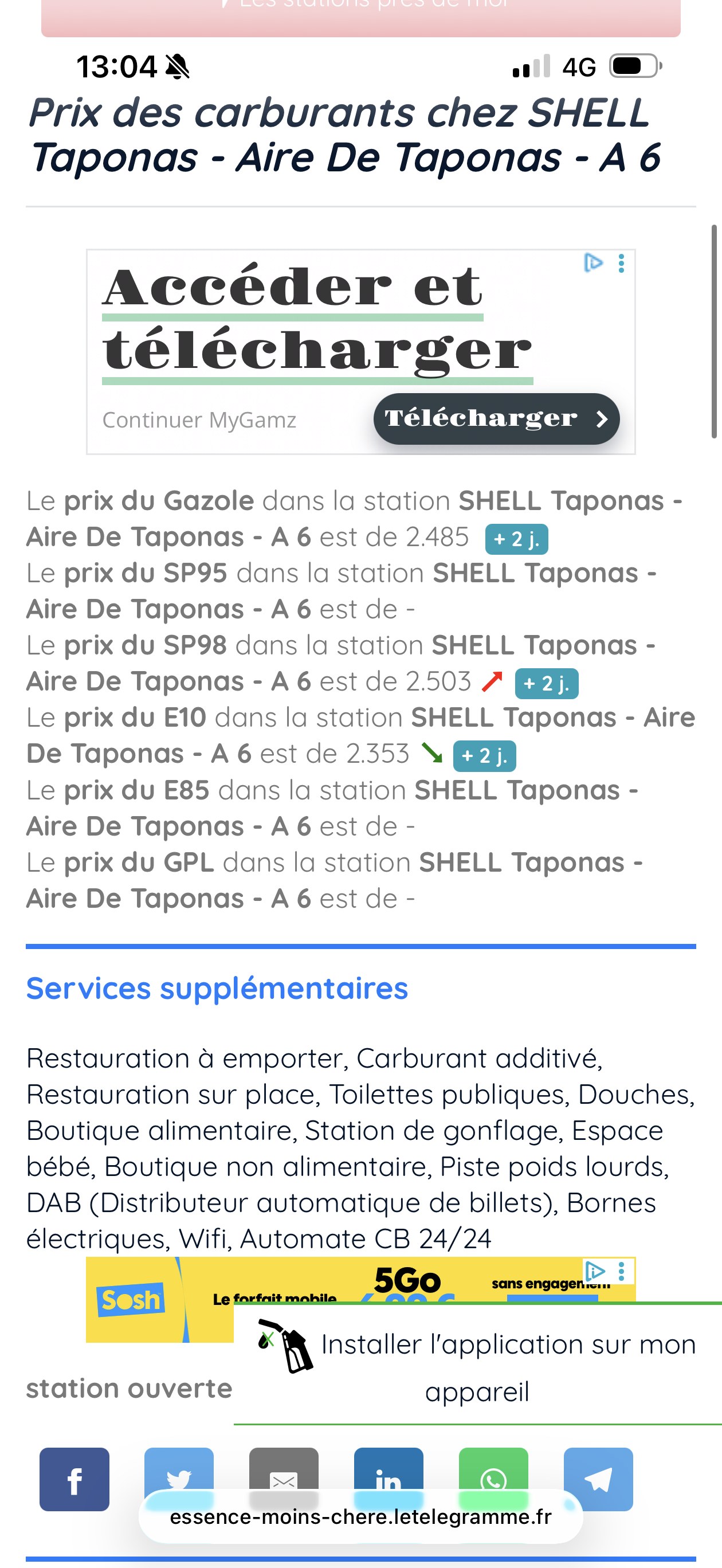This screenshot has width=722, height=1568.
Task: Open the AdChoices icon on MyGamz ad
Action: coord(594,263)
